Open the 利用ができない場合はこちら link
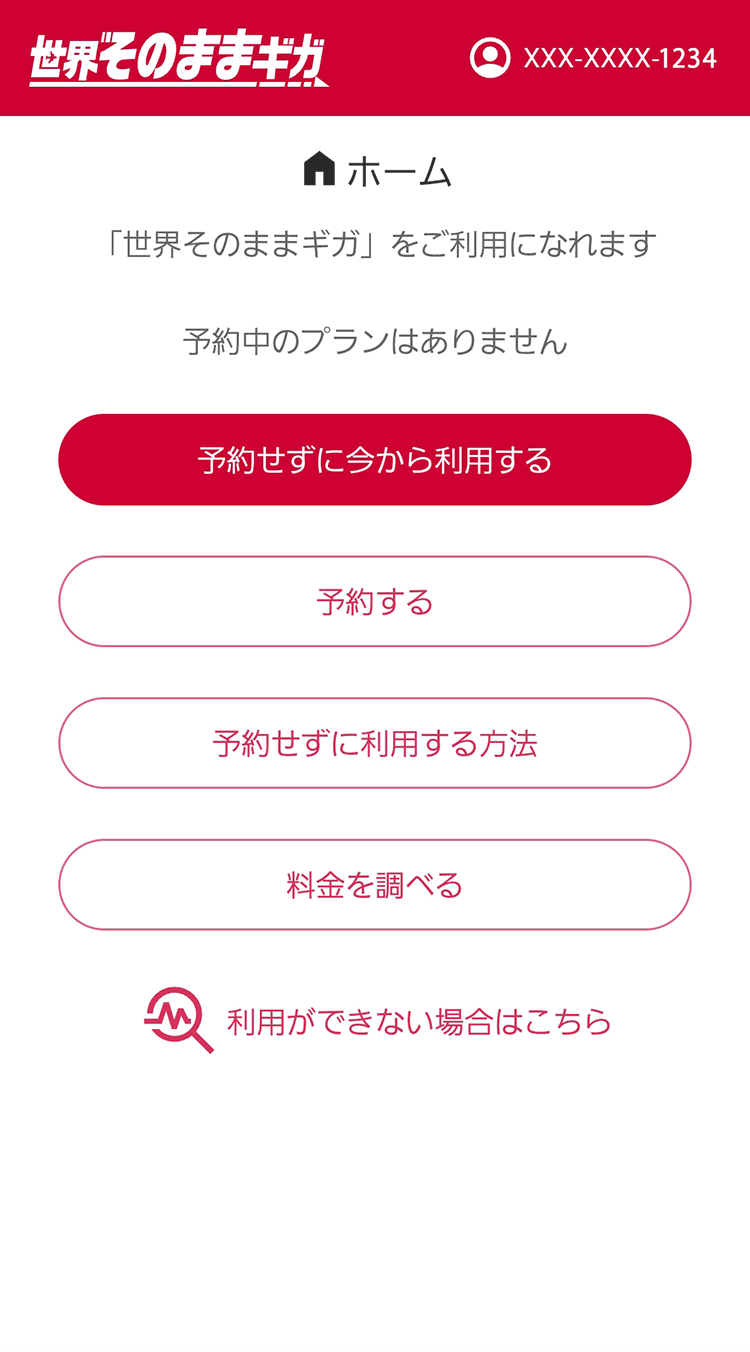 pyautogui.click(x=378, y=1021)
